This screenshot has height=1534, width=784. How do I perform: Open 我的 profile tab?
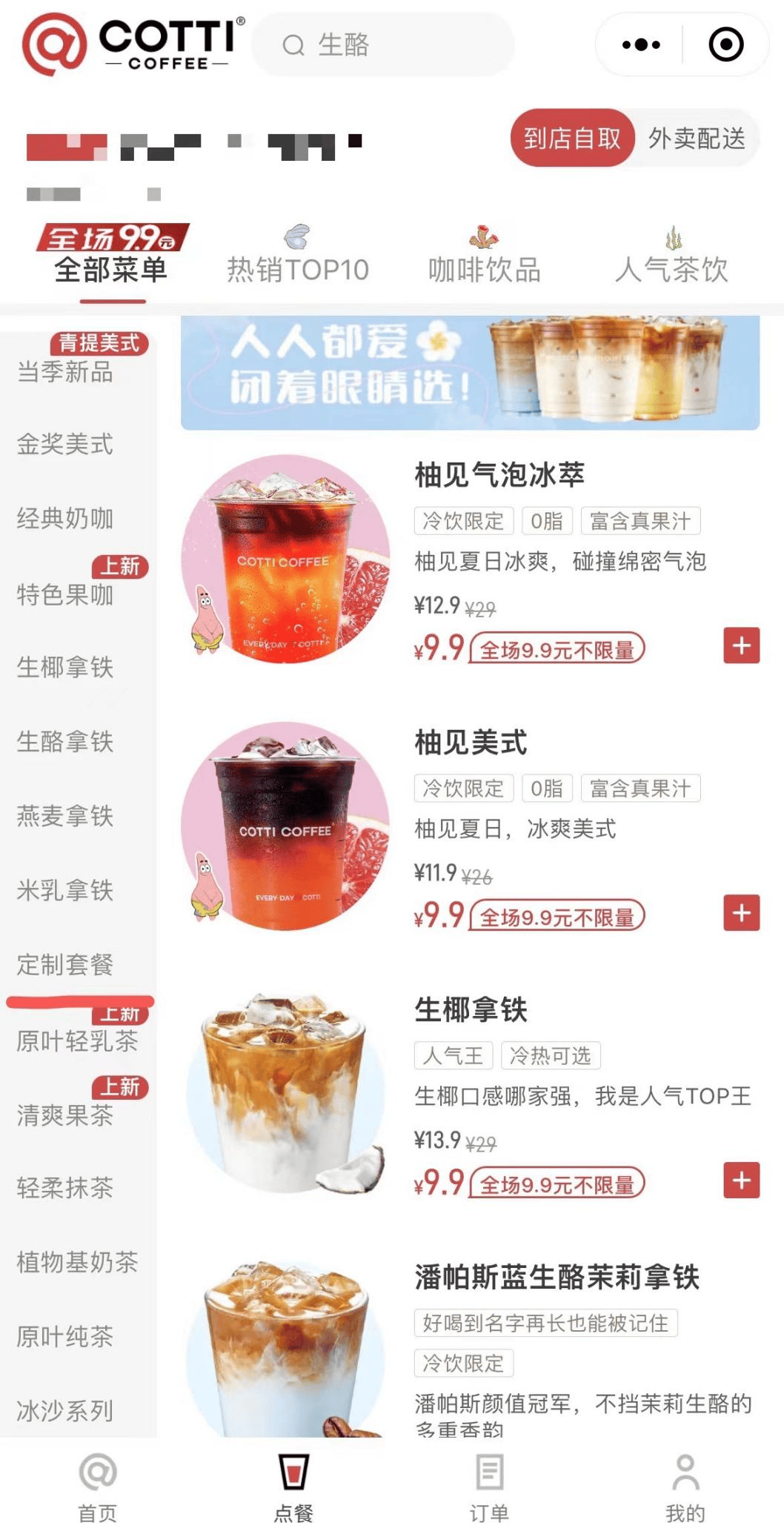click(x=685, y=1487)
